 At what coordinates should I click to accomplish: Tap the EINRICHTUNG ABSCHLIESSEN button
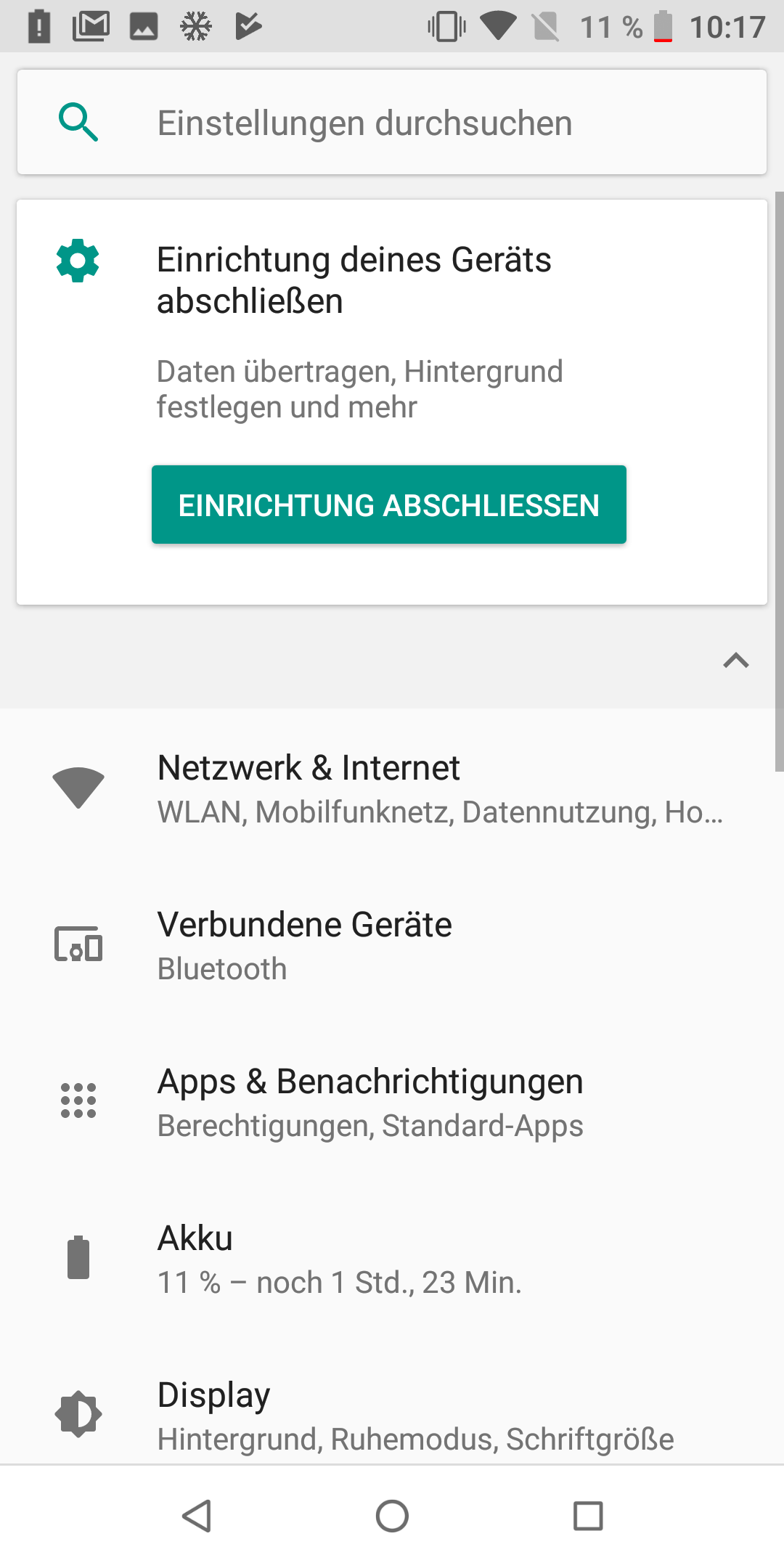pos(389,505)
